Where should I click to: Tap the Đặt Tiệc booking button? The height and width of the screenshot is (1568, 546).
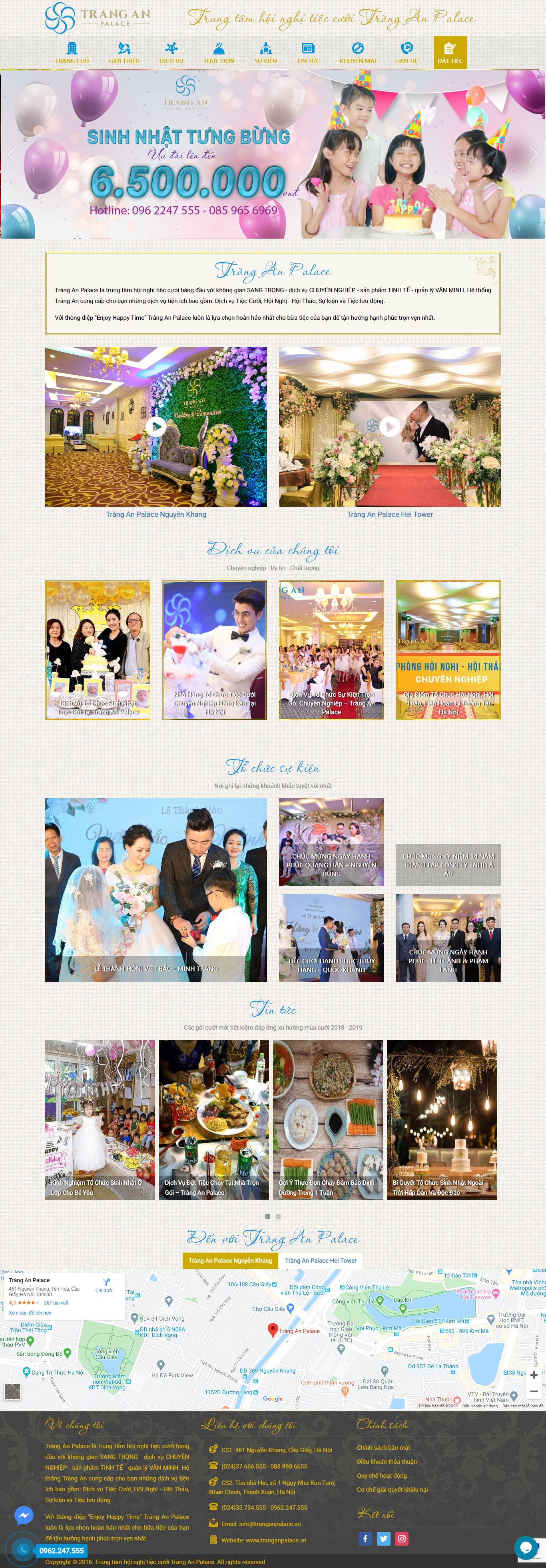point(450,52)
